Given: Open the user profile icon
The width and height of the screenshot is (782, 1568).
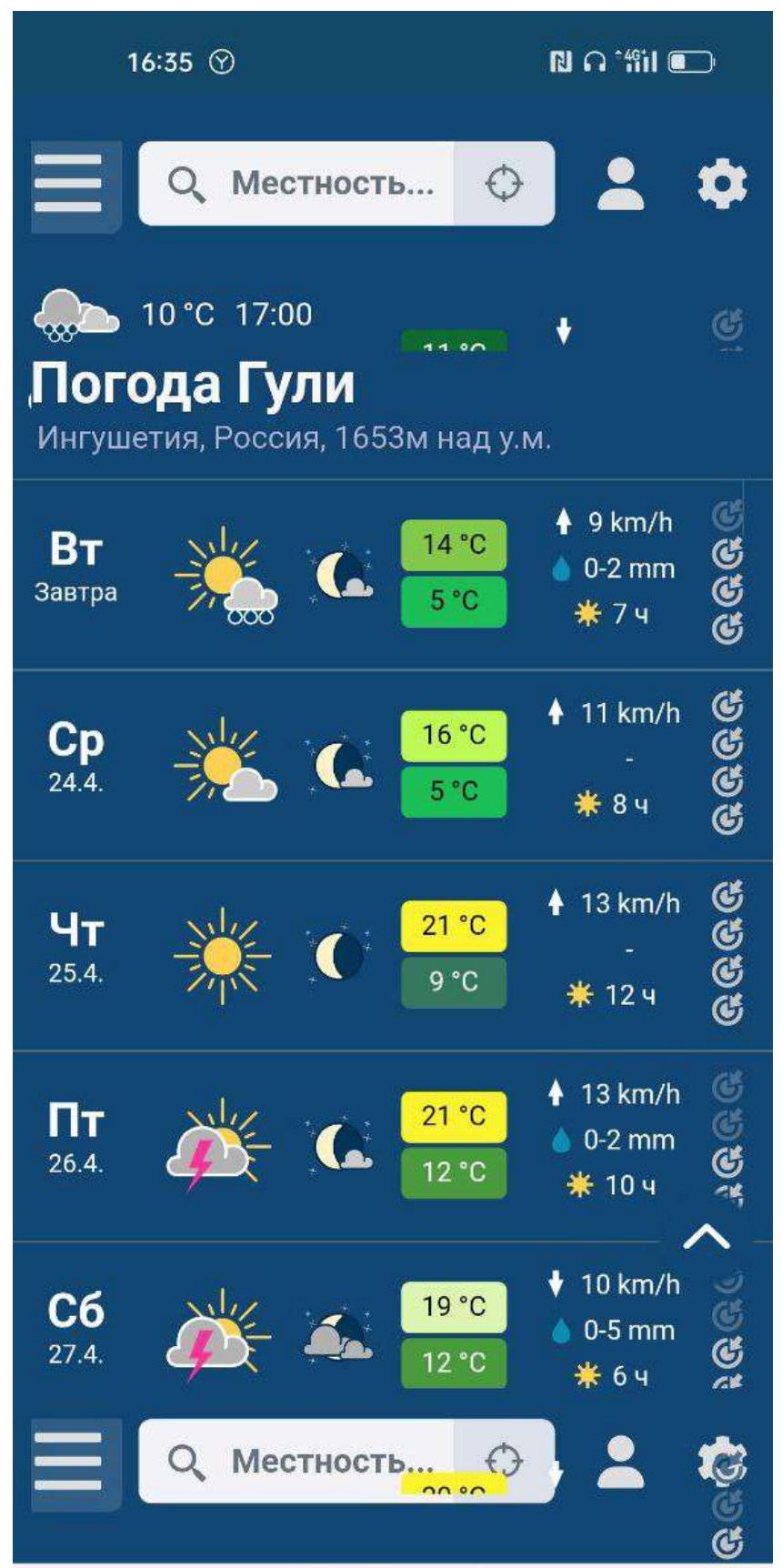Looking at the screenshot, I should (621, 185).
